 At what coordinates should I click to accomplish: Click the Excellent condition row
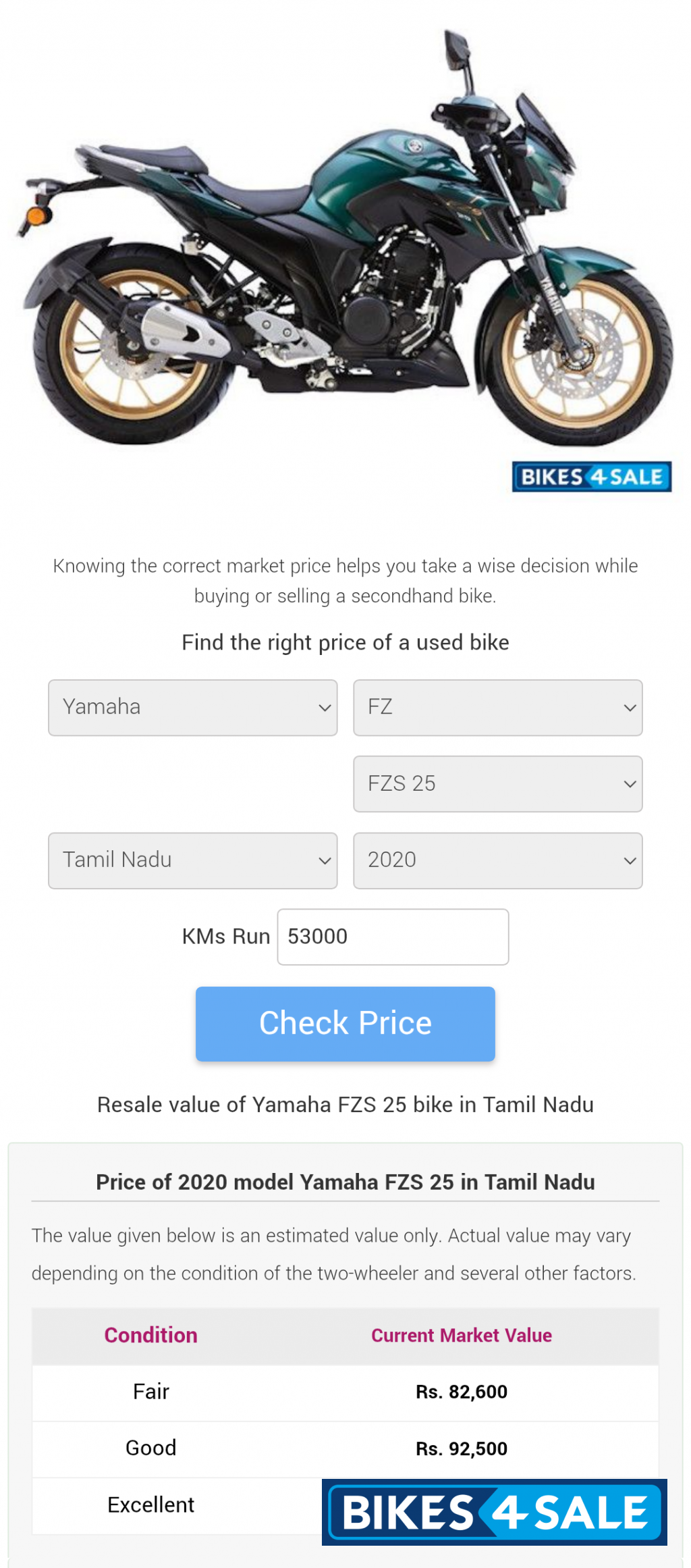point(151,1505)
